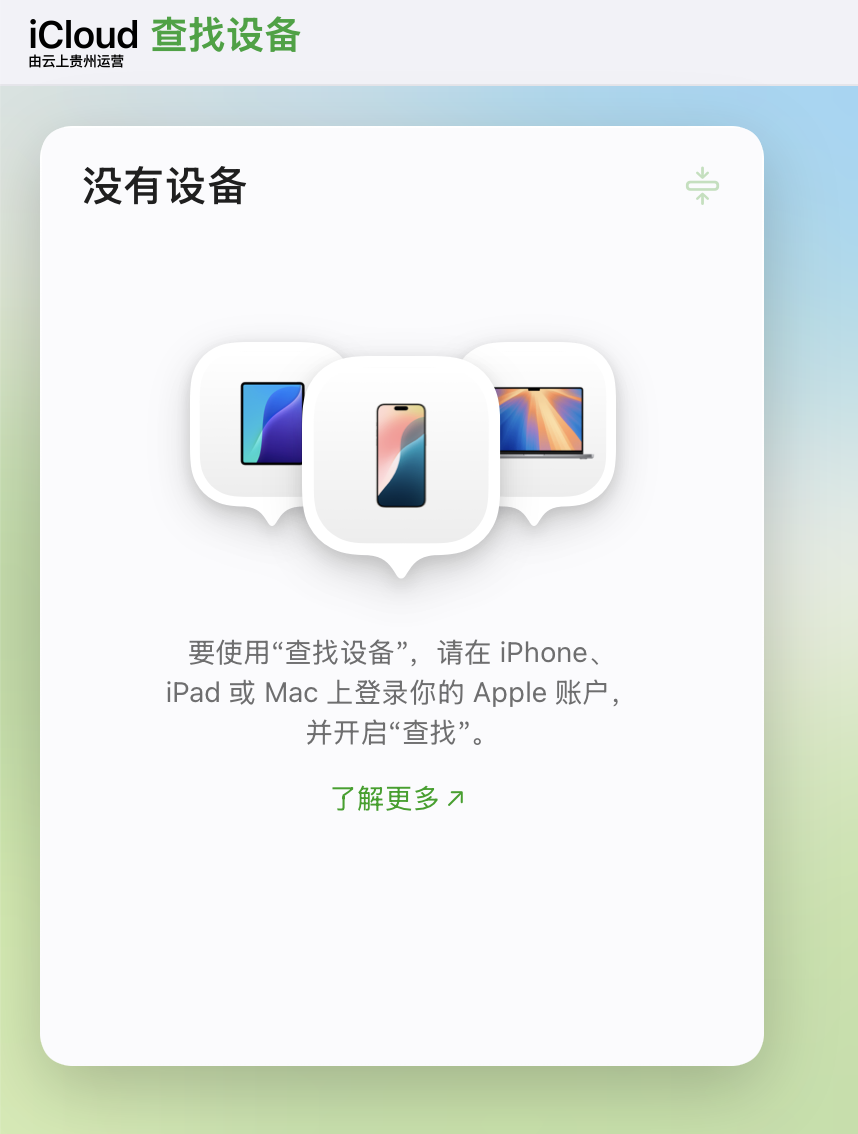Open the 了解更多 link
Screen dimensions: 858x1134
(398, 798)
